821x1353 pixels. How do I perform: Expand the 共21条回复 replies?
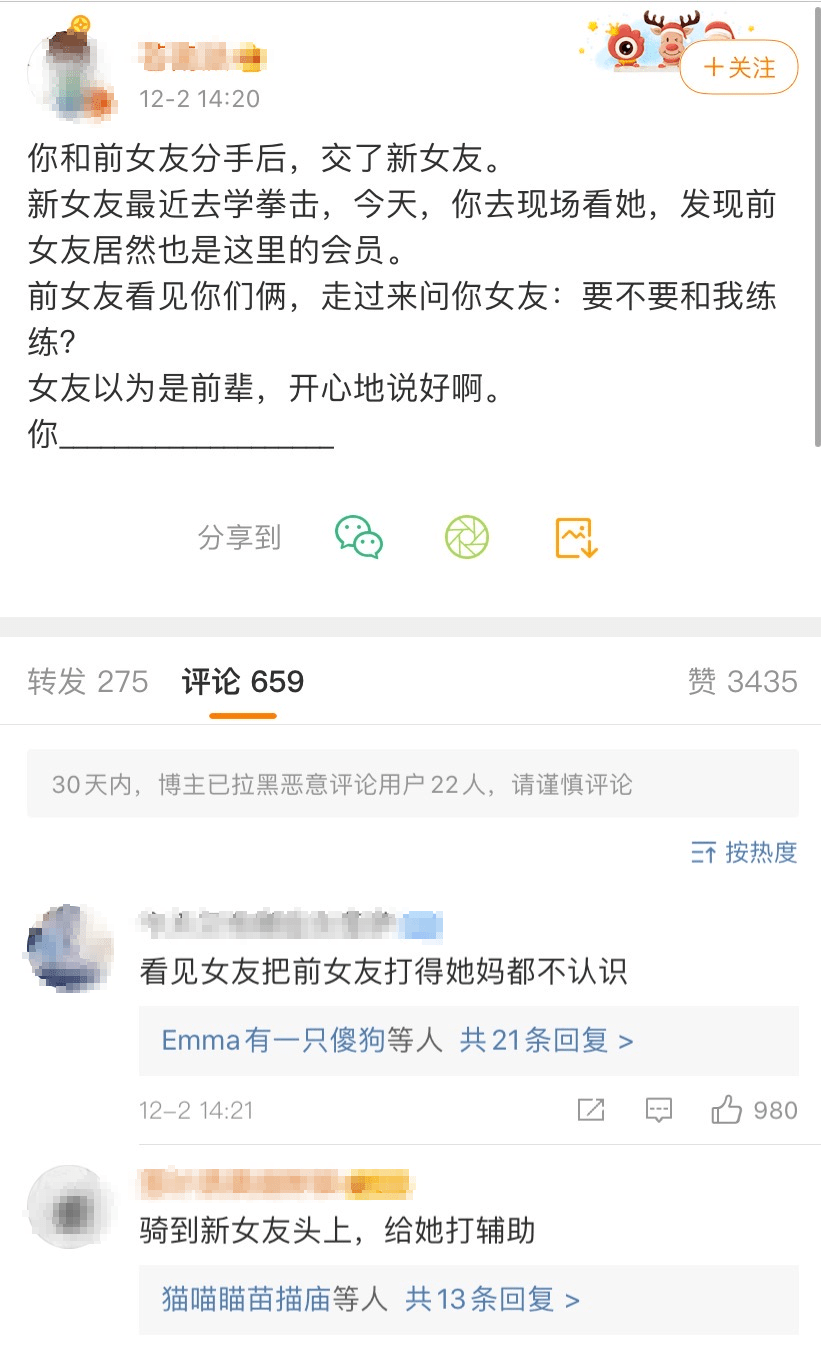[x=546, y=1041]
